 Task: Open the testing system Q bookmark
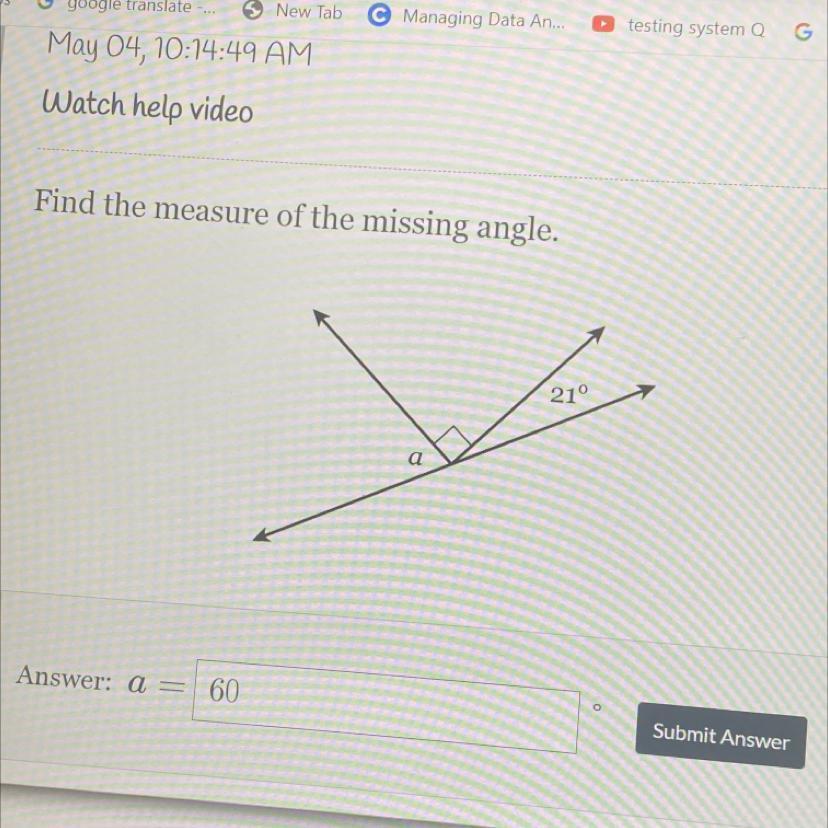click(682, 28)
